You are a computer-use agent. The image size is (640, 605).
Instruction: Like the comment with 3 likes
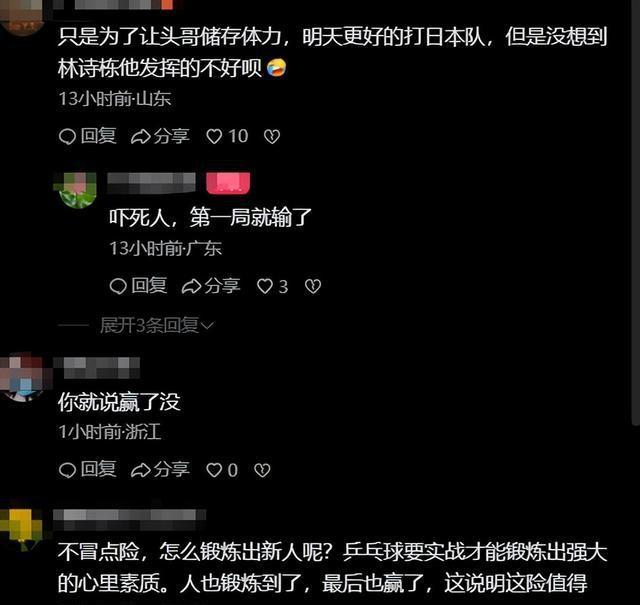coord(265,286)
